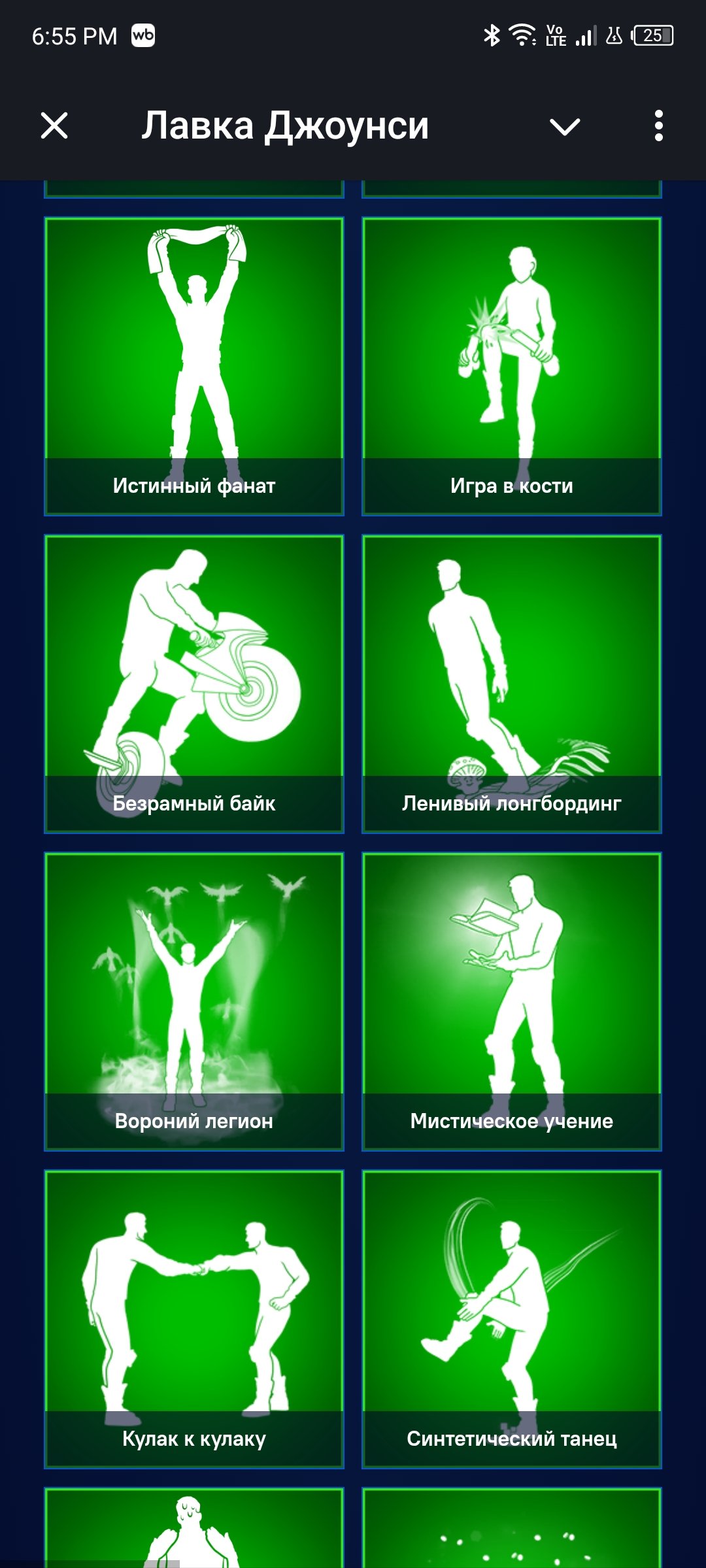
Task: Open the Мистическое учение emote
Action: (x=512, y=1001)
